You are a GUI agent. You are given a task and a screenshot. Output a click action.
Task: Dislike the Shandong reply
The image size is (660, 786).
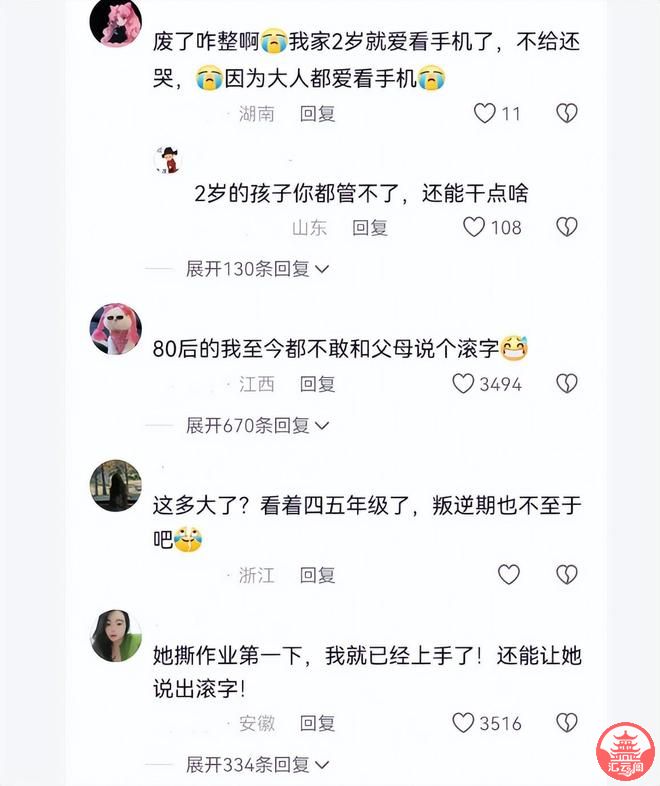[567, 227]
